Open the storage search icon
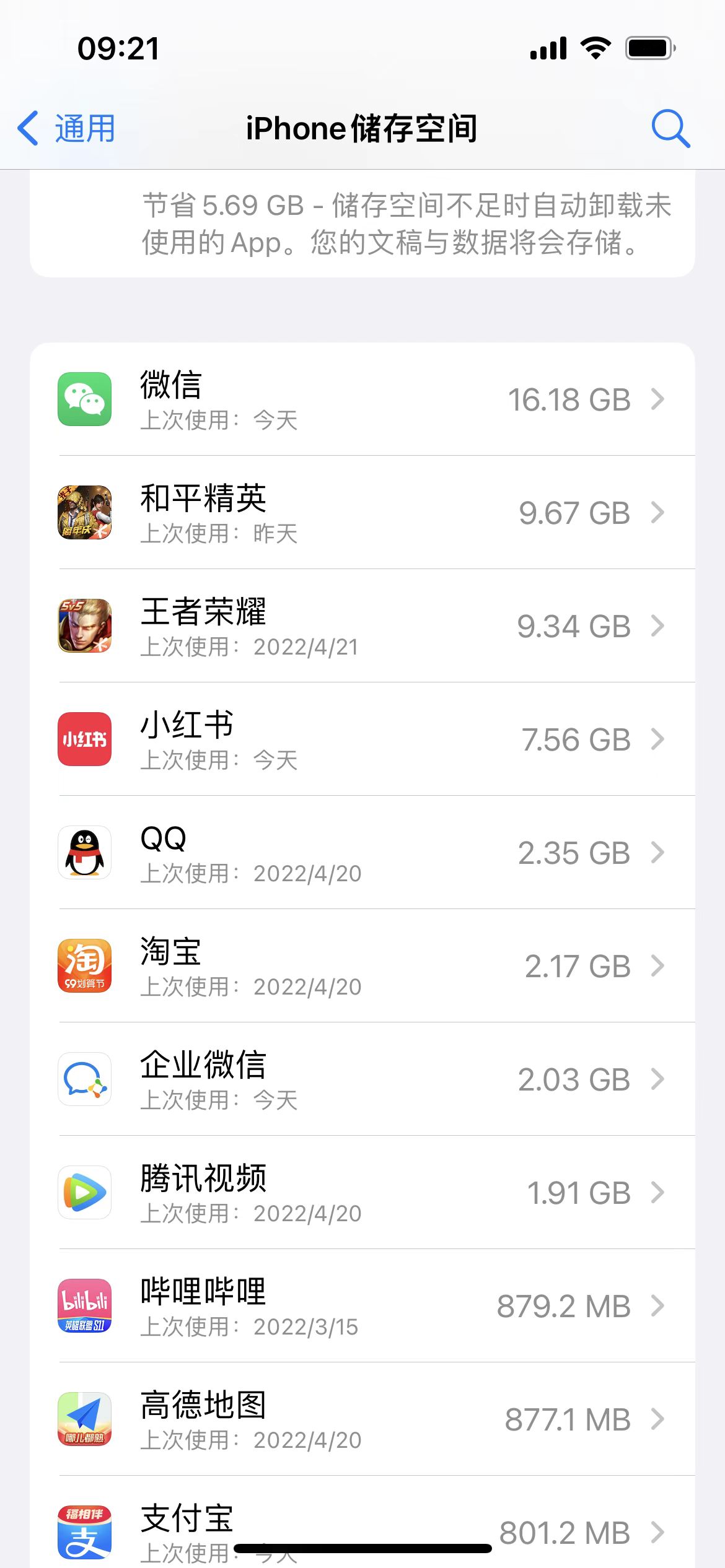Image resolution: width=725 pixels, height=1568 pixels. (670, 129)
